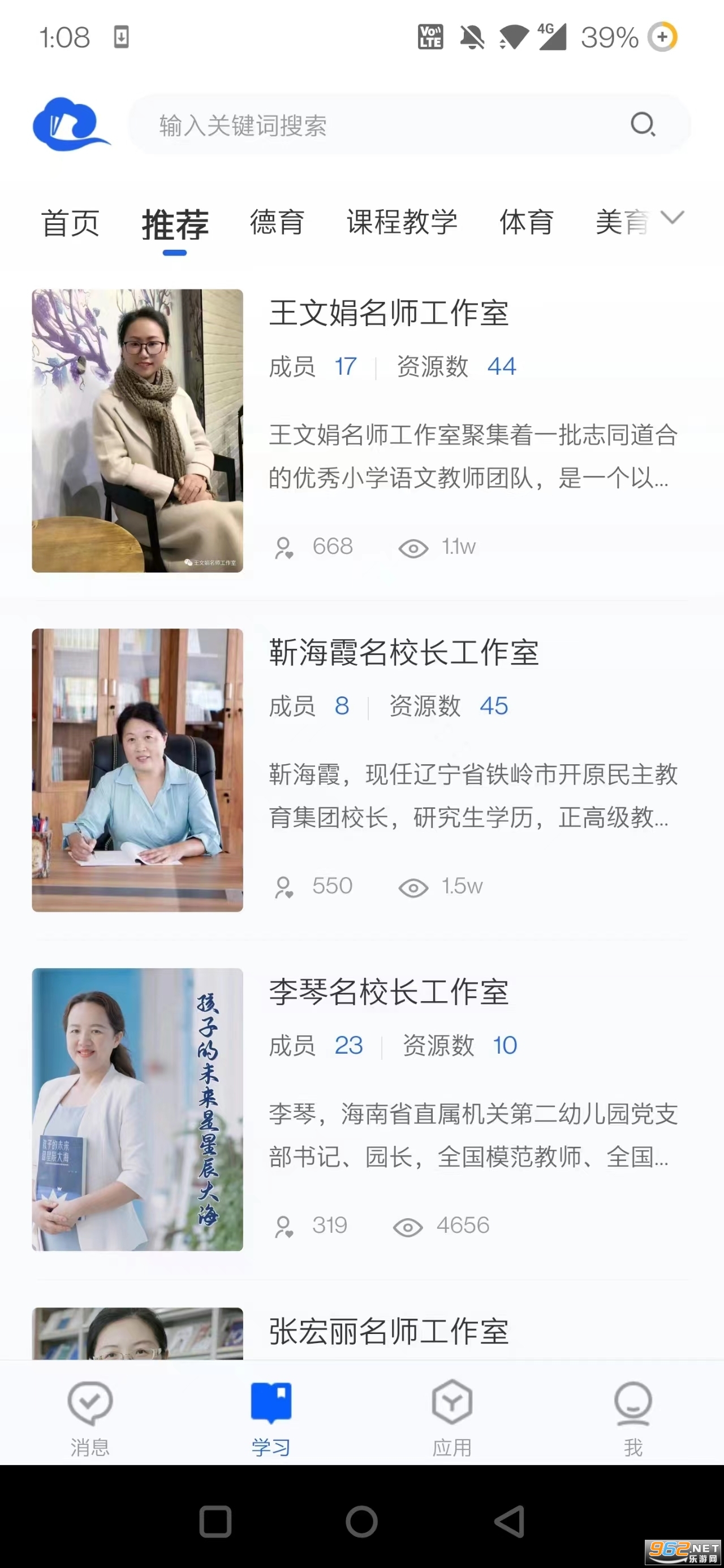Select the 德育 tab
The image size is (724, 1568).
click(x=277, y=222)
